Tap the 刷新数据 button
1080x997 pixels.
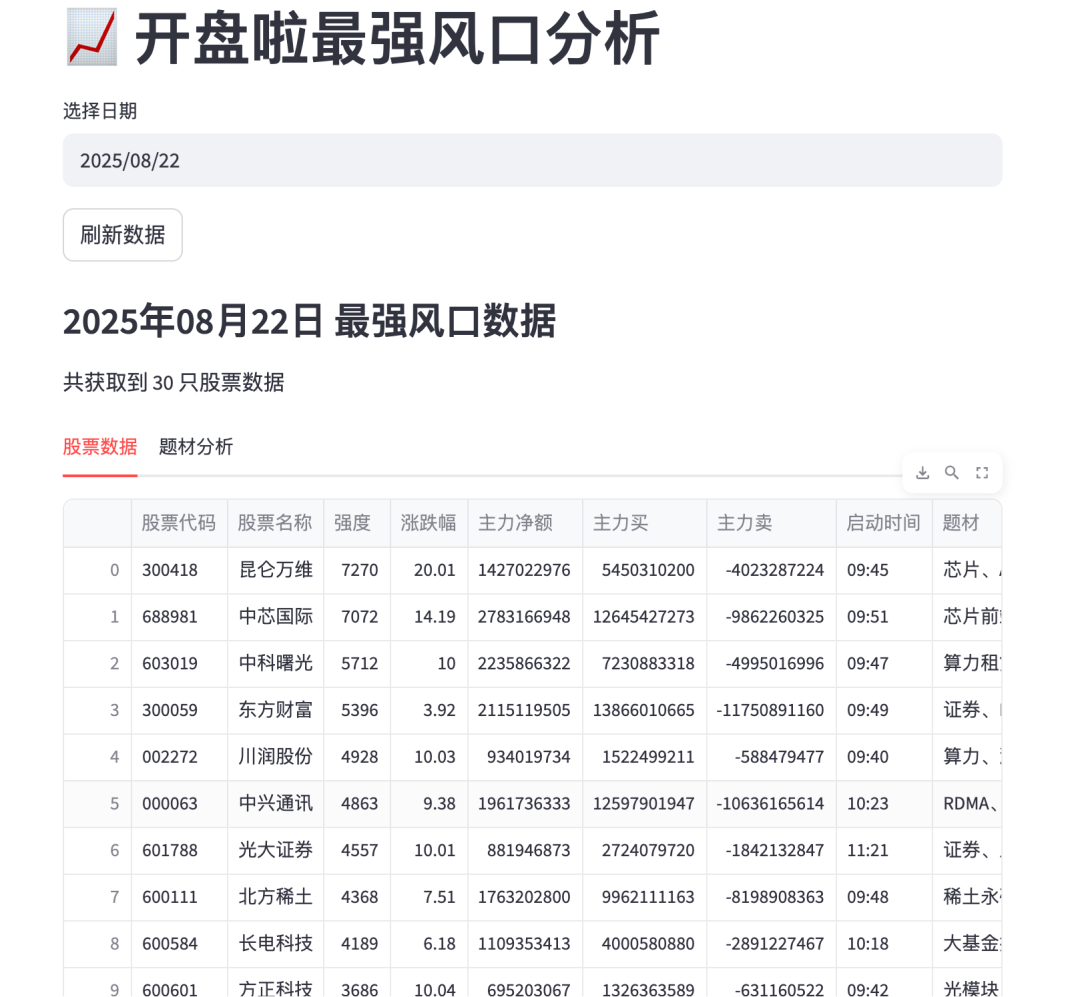(x=123, y=235)
